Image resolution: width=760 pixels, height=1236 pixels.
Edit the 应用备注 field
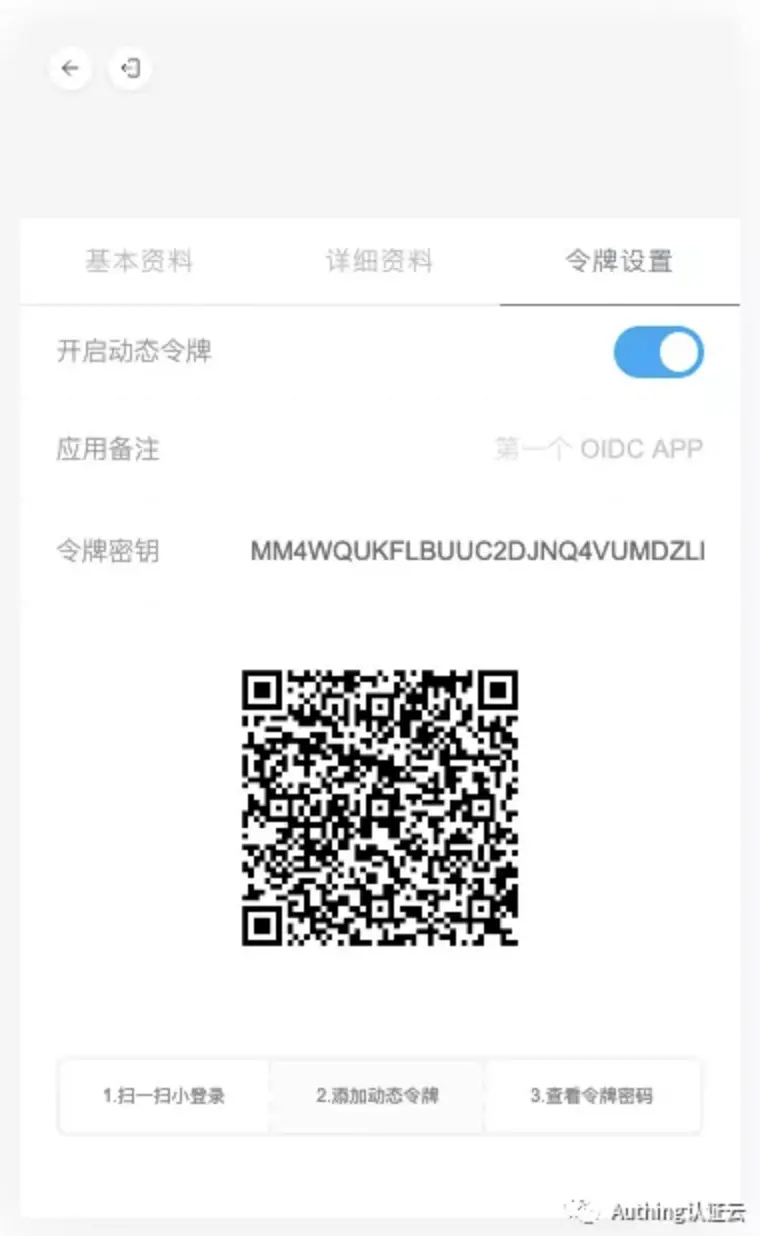[598, 448]
